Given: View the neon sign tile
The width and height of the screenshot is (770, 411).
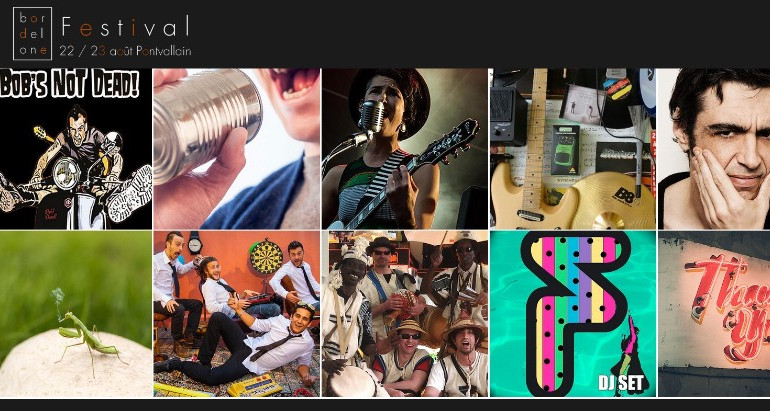Looking at the screenshot, I should tap(714, 314).
